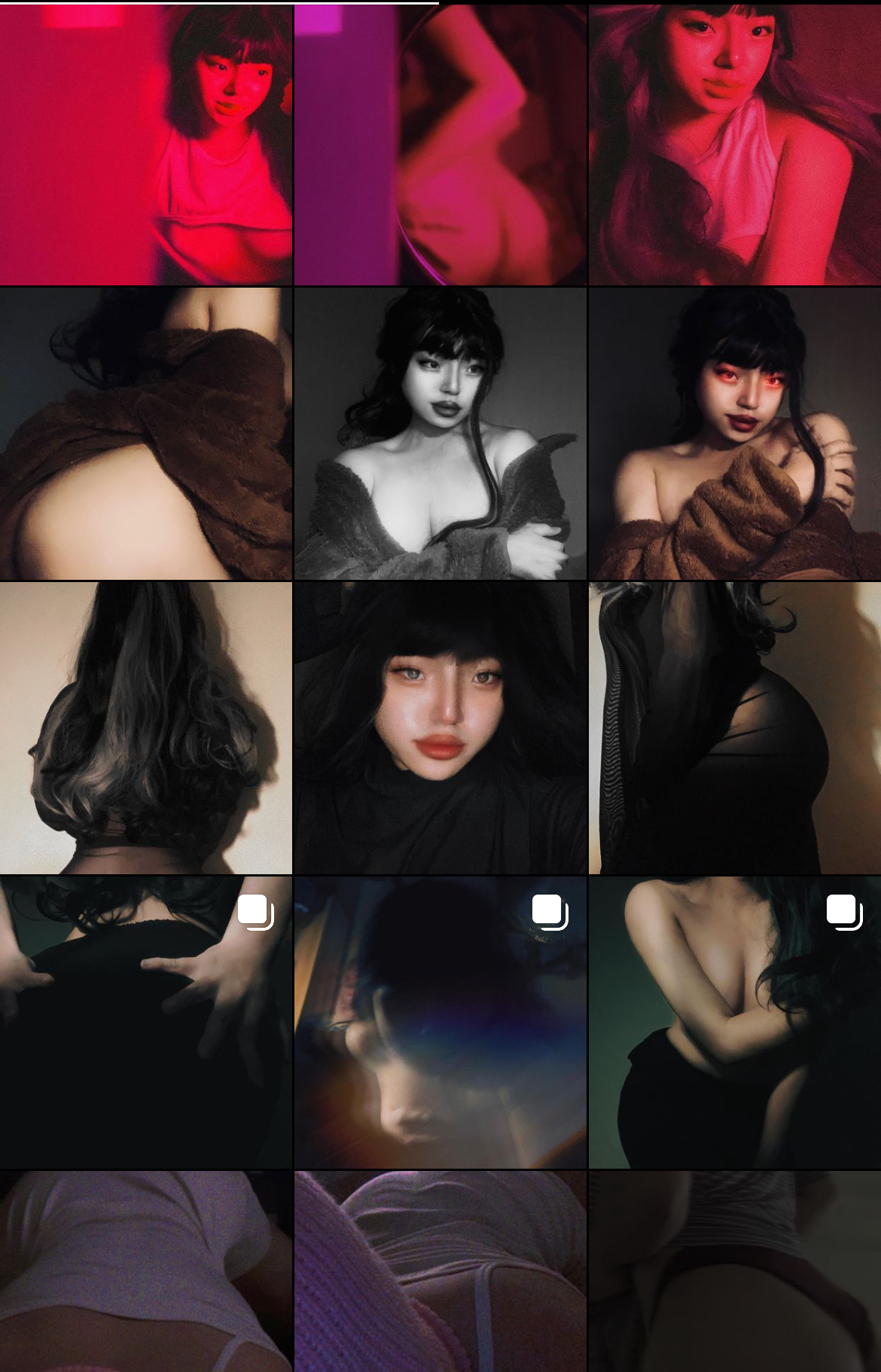Open the brown fleece blanket photo without face
Screen dimensions: 881x1372
pyautogui.click(x=145, y=434)
